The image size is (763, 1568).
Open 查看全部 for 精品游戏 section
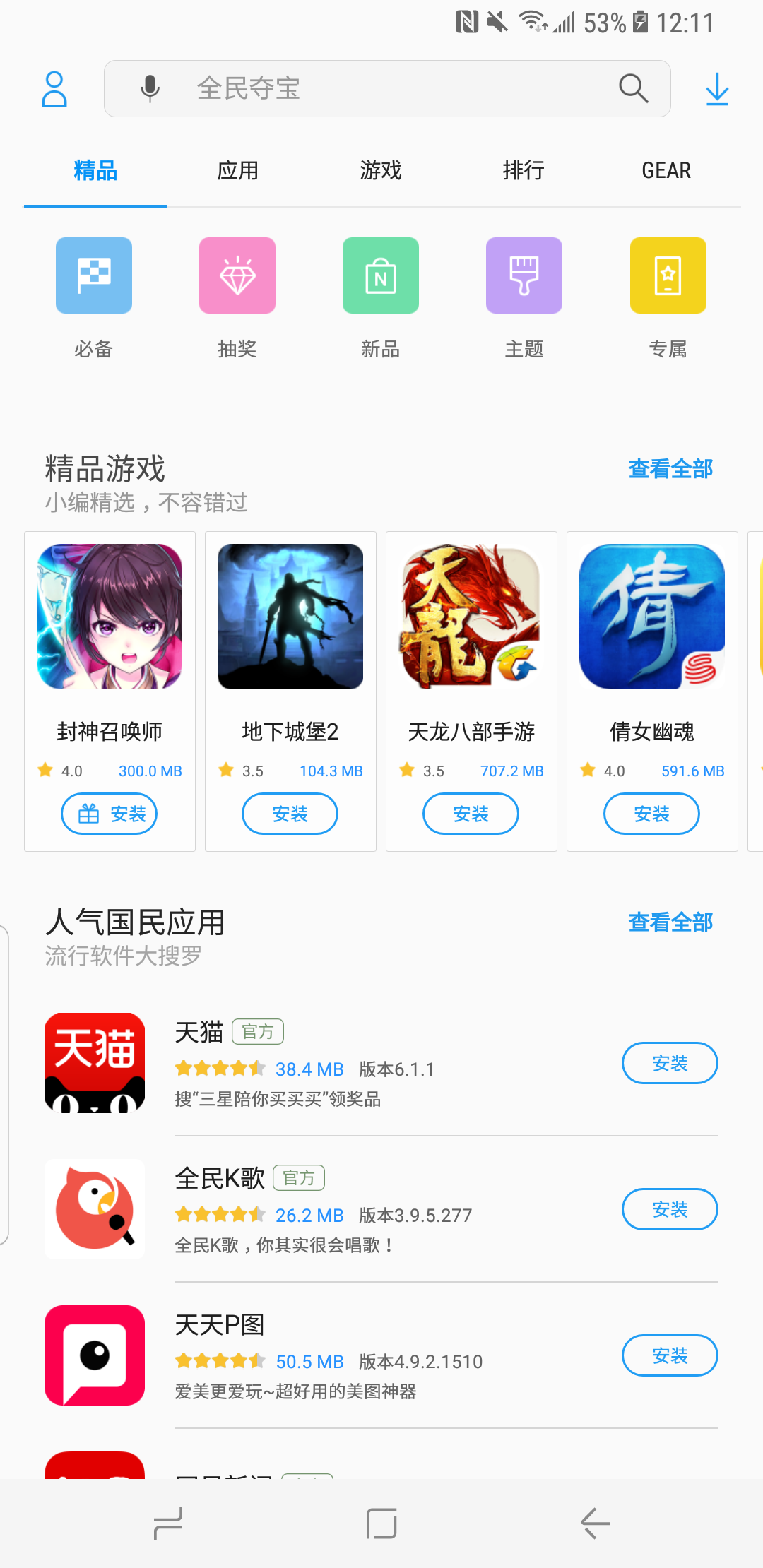(669, 468)
